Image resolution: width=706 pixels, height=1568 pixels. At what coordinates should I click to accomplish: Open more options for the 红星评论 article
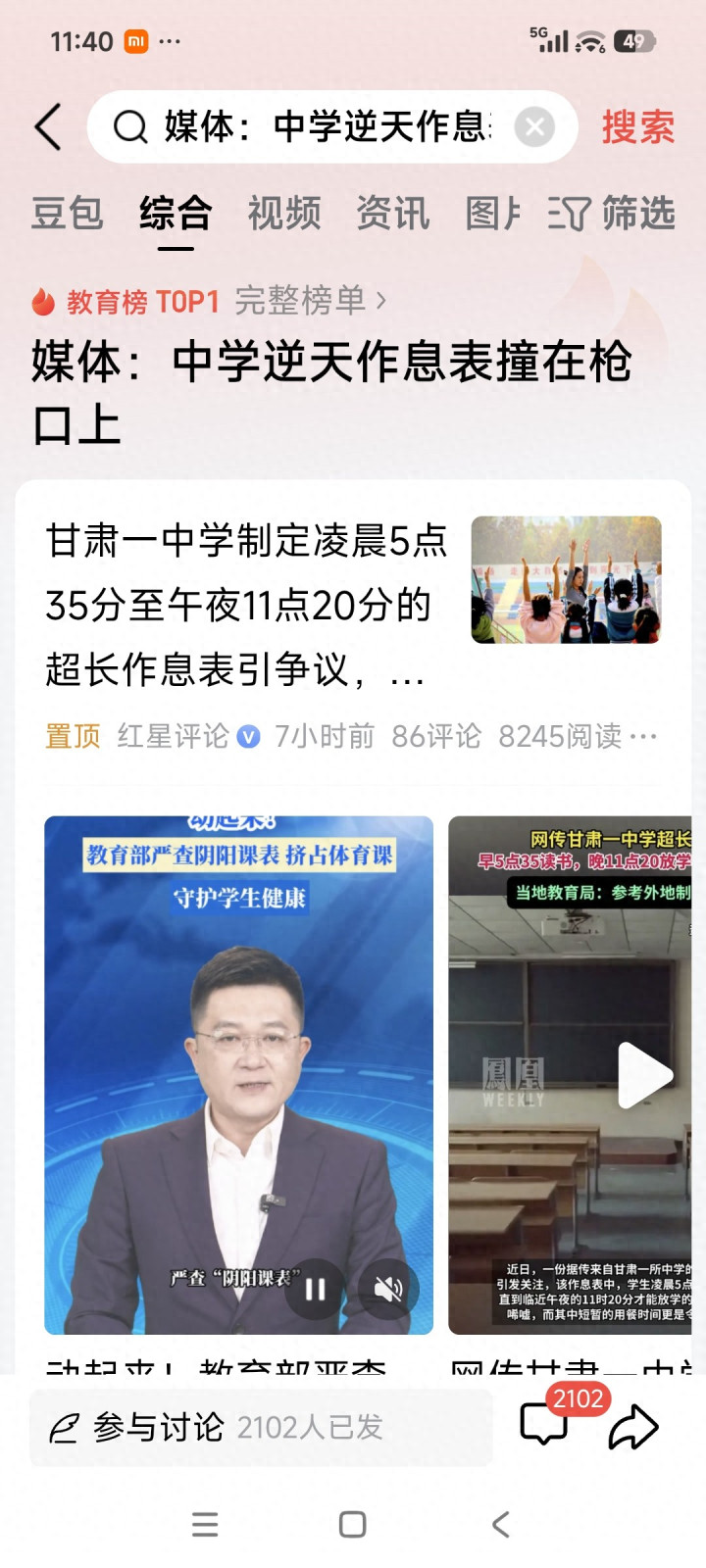click(644, 736)
